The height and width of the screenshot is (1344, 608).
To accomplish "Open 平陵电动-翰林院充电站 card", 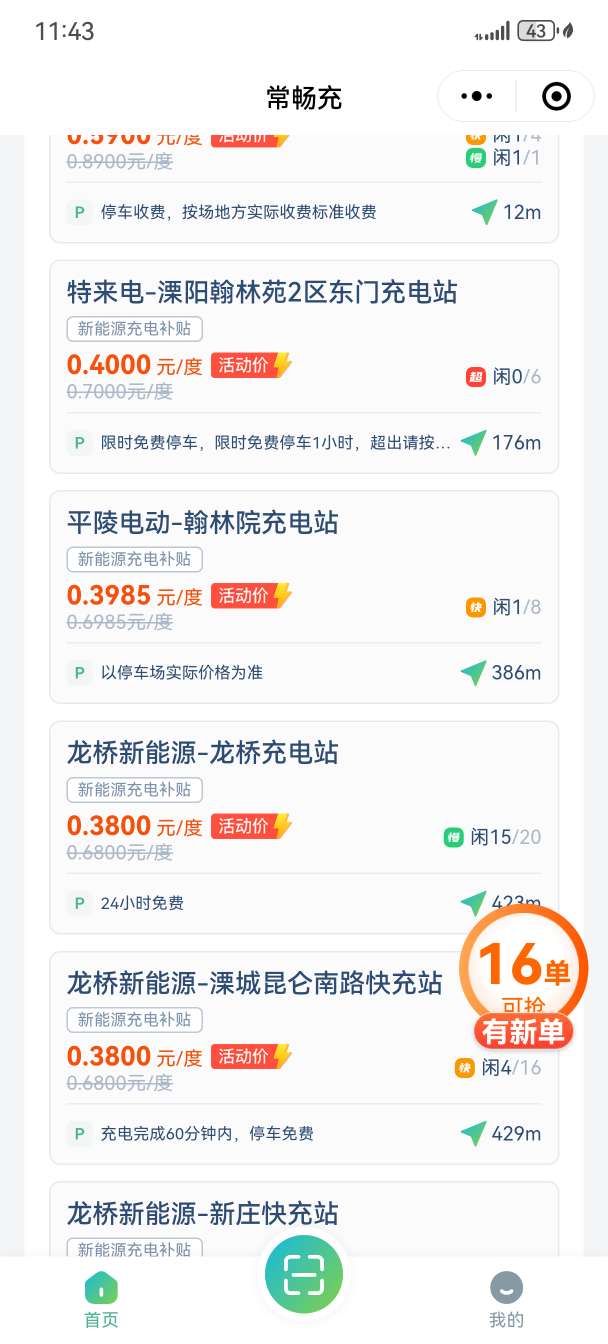I will point(203,522).
